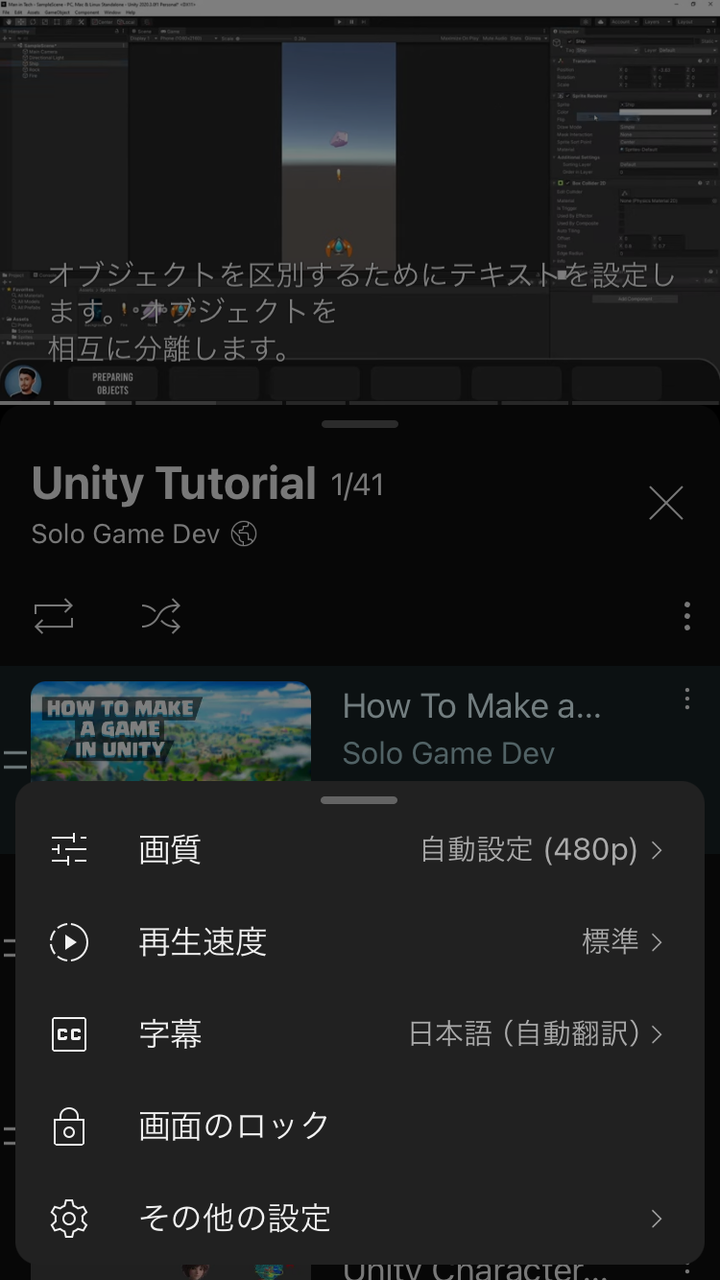Open subtitle options via the 日本語（自動翻訳）chevron
The height and width of the screenshot is (1280, 720).
655,1035
